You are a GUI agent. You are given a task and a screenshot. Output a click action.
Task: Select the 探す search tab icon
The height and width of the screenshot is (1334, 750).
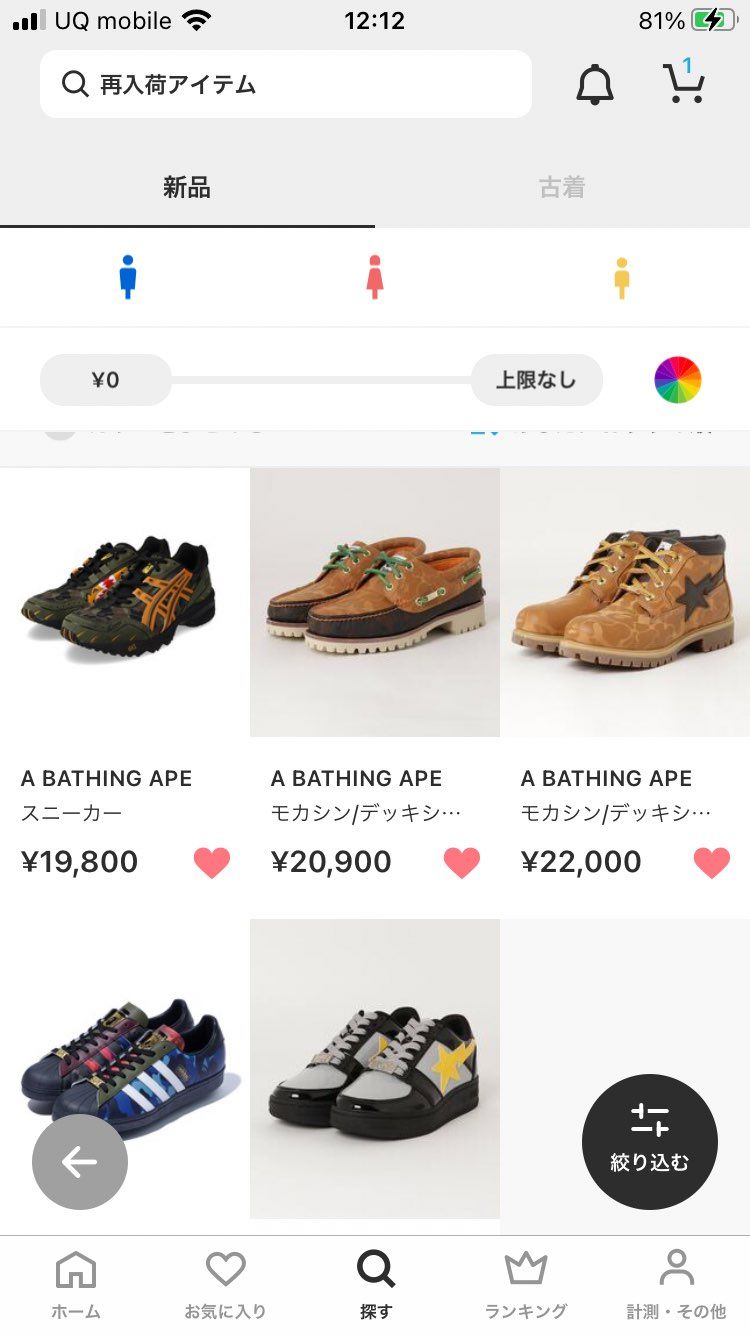[374, 1268]
